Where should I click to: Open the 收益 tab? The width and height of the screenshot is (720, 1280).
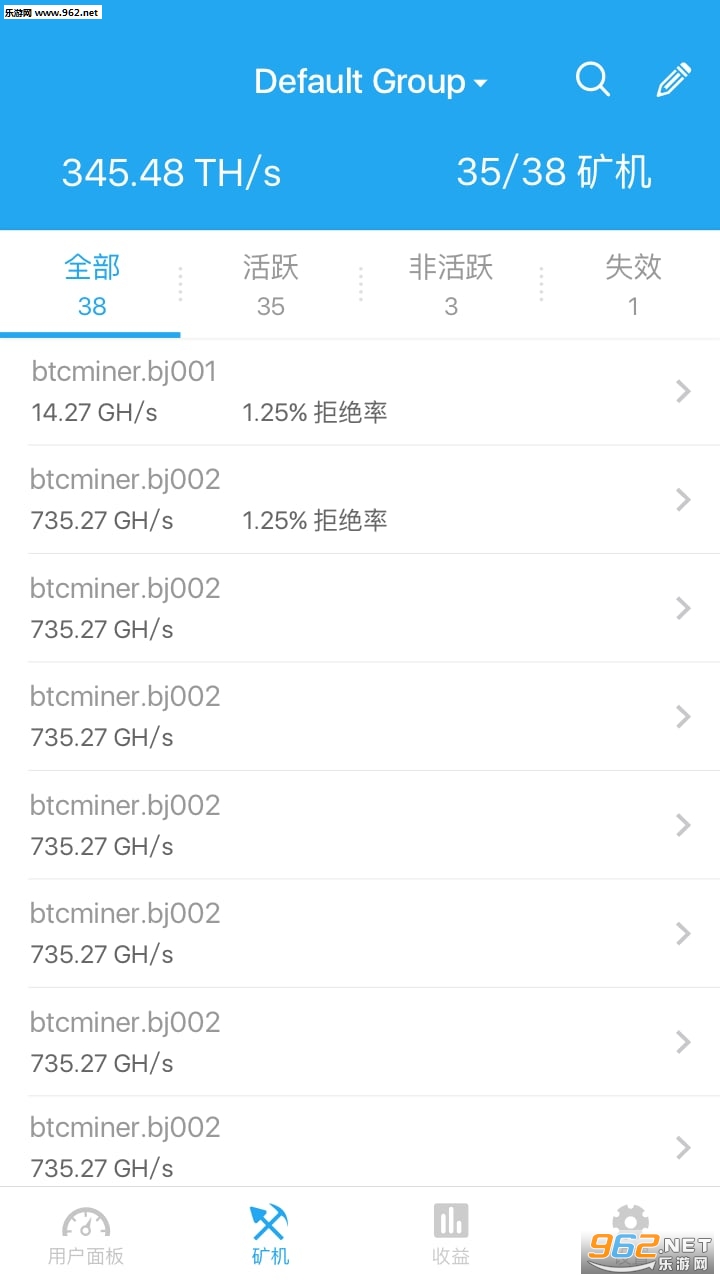pyautogui.click(x=450, y=1235)
